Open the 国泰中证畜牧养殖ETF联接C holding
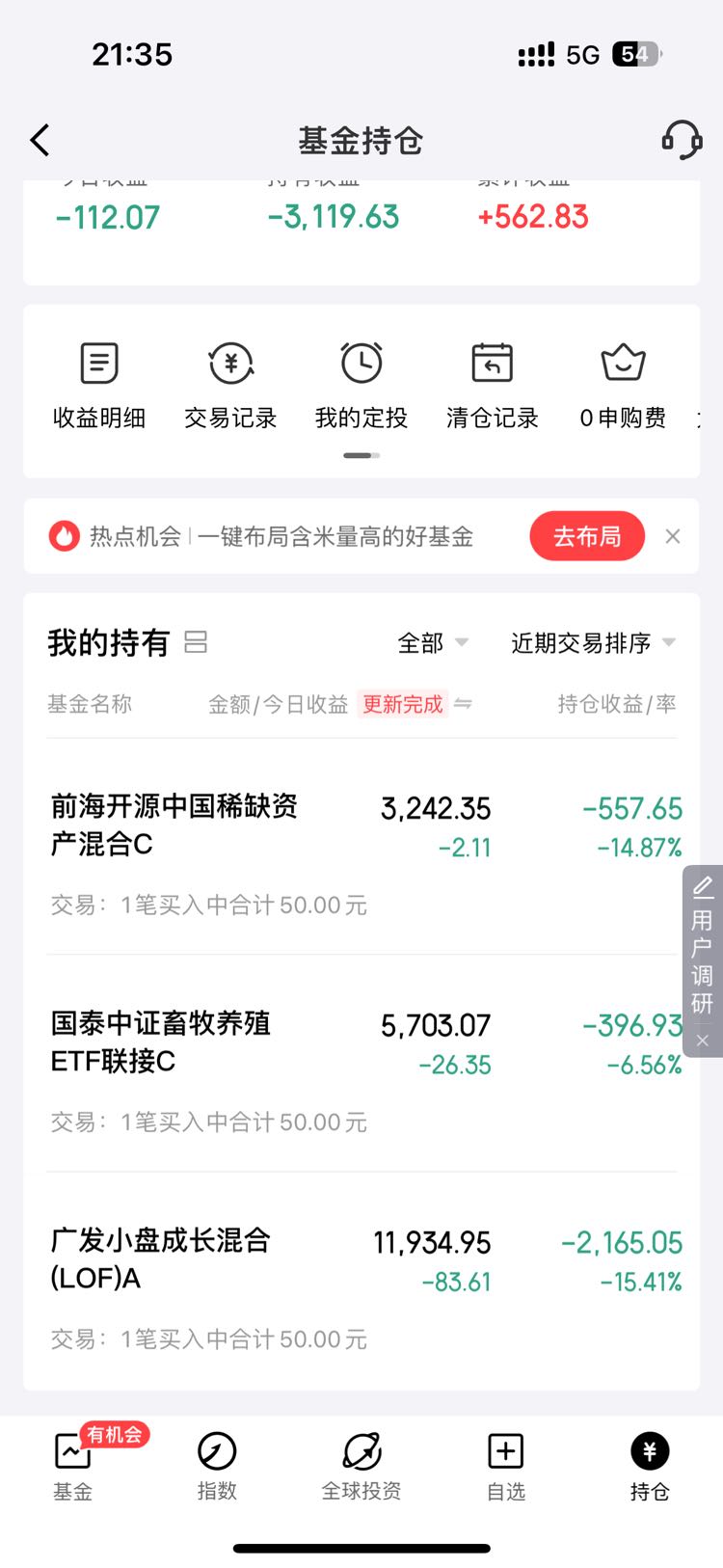The image size is (723, 1568). pos(361,1065)
